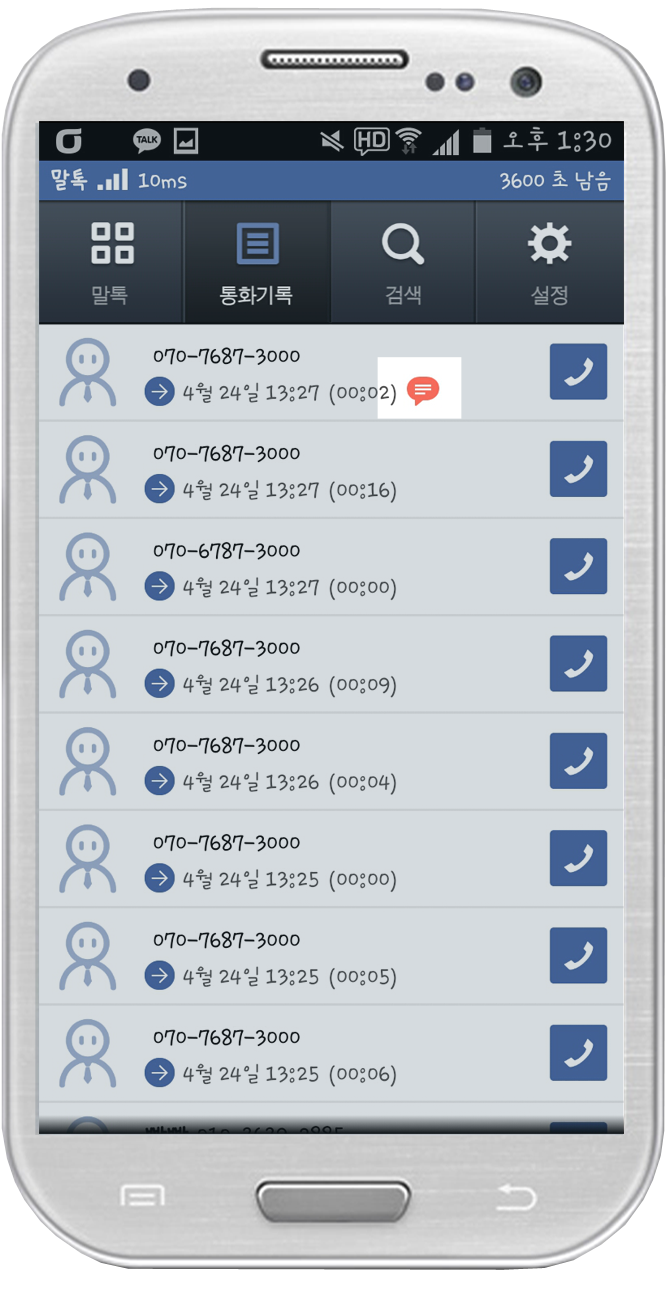
Task: Open the 검색 tab
Action: 403,262
